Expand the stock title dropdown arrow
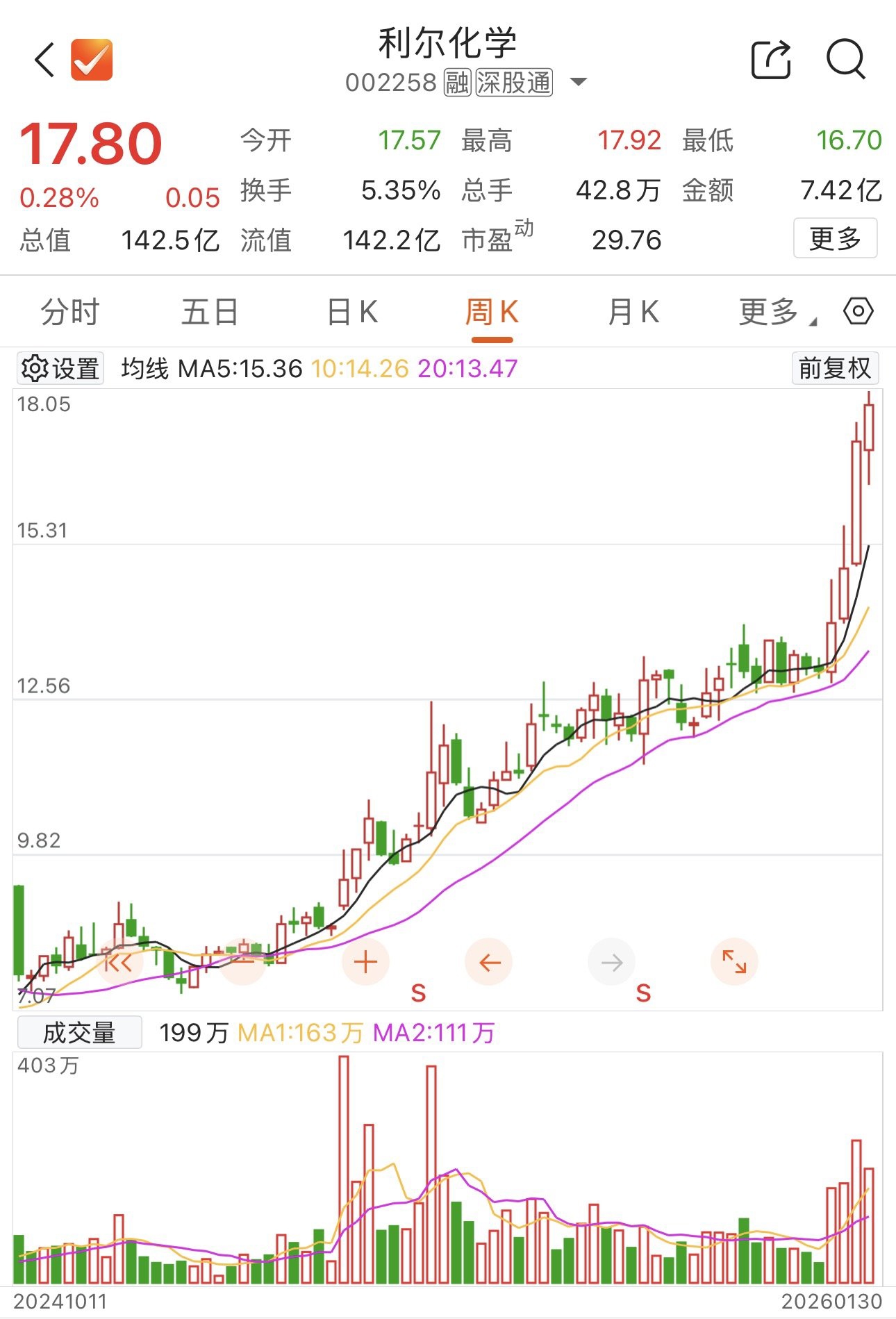Screen dimensions: 896x1319 [x=578, y=83]
